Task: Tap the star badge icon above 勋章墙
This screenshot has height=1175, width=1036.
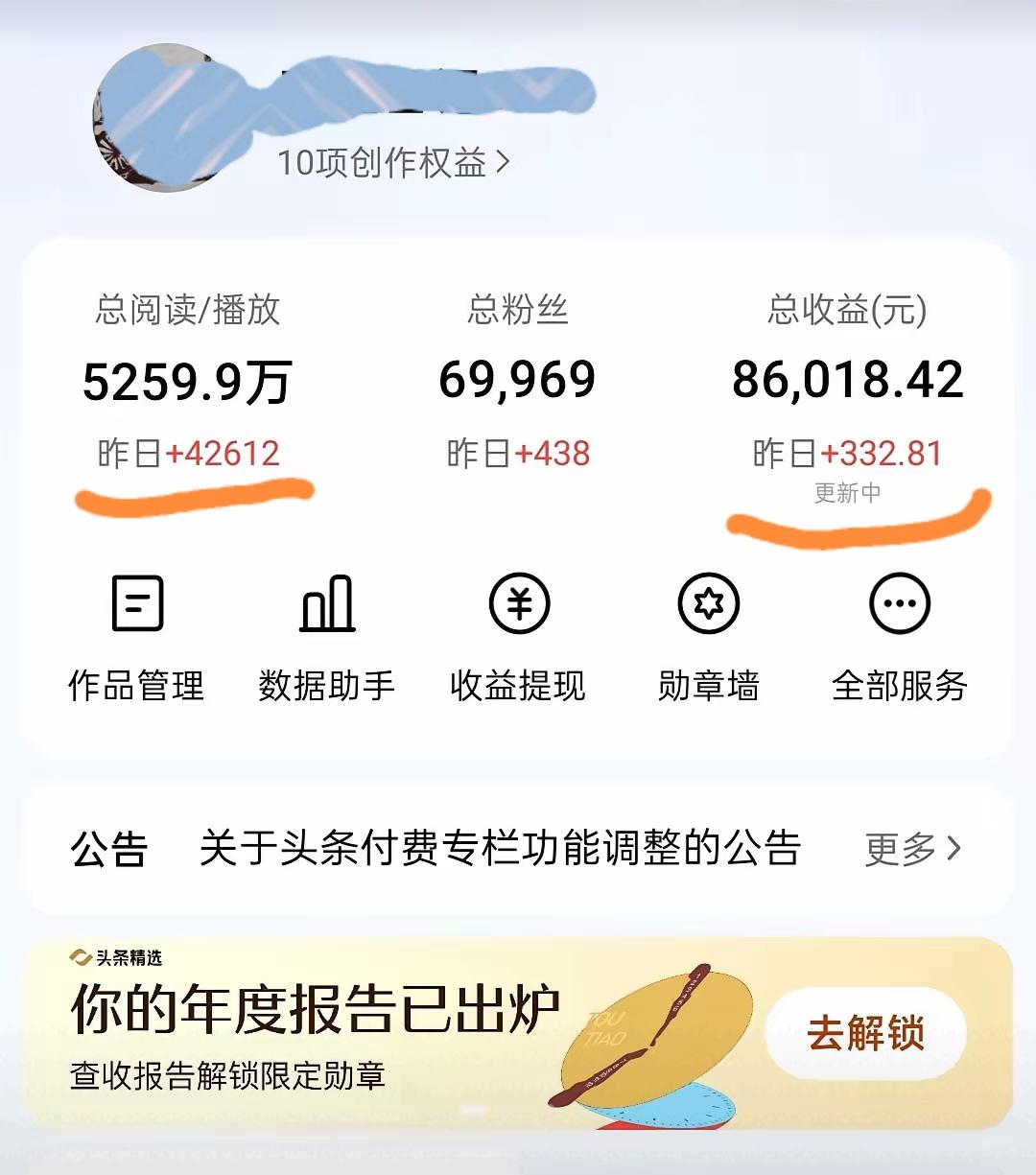Action: pos(709,603)
